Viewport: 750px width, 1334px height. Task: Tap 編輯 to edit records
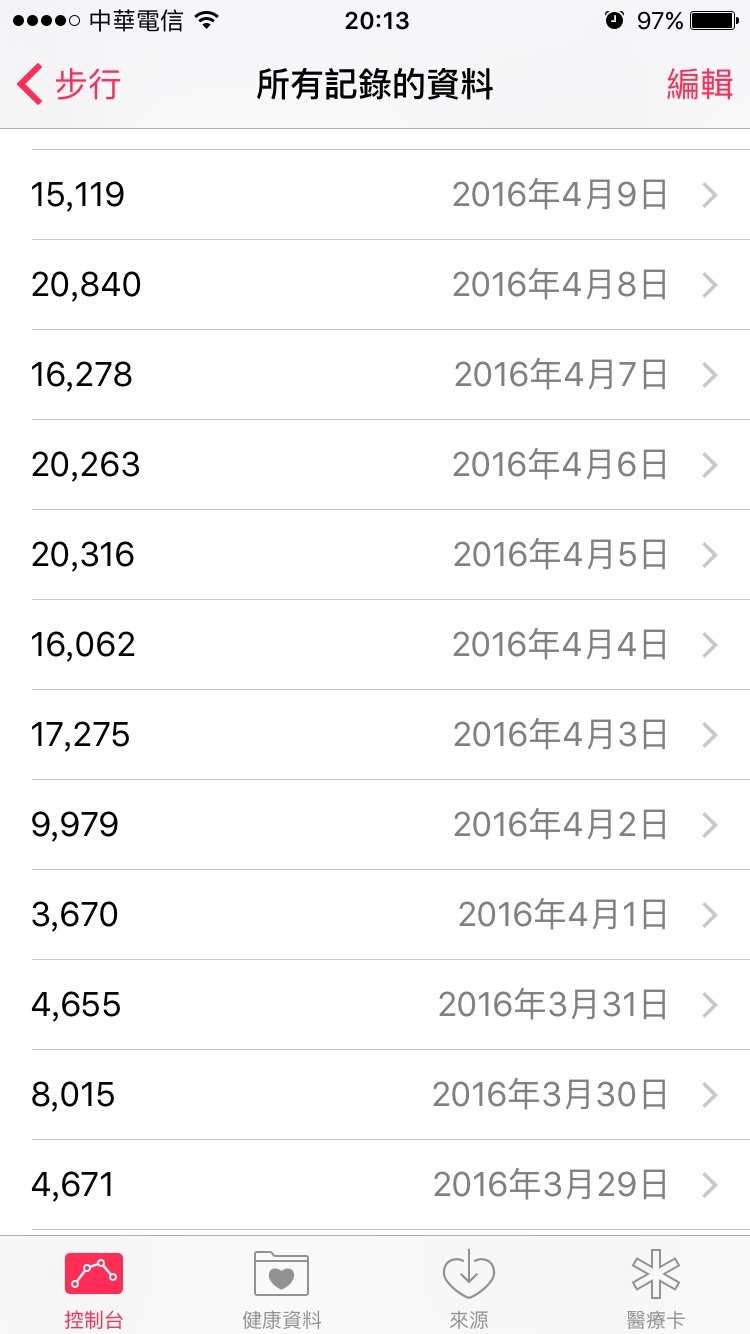(x=700, y=85)
